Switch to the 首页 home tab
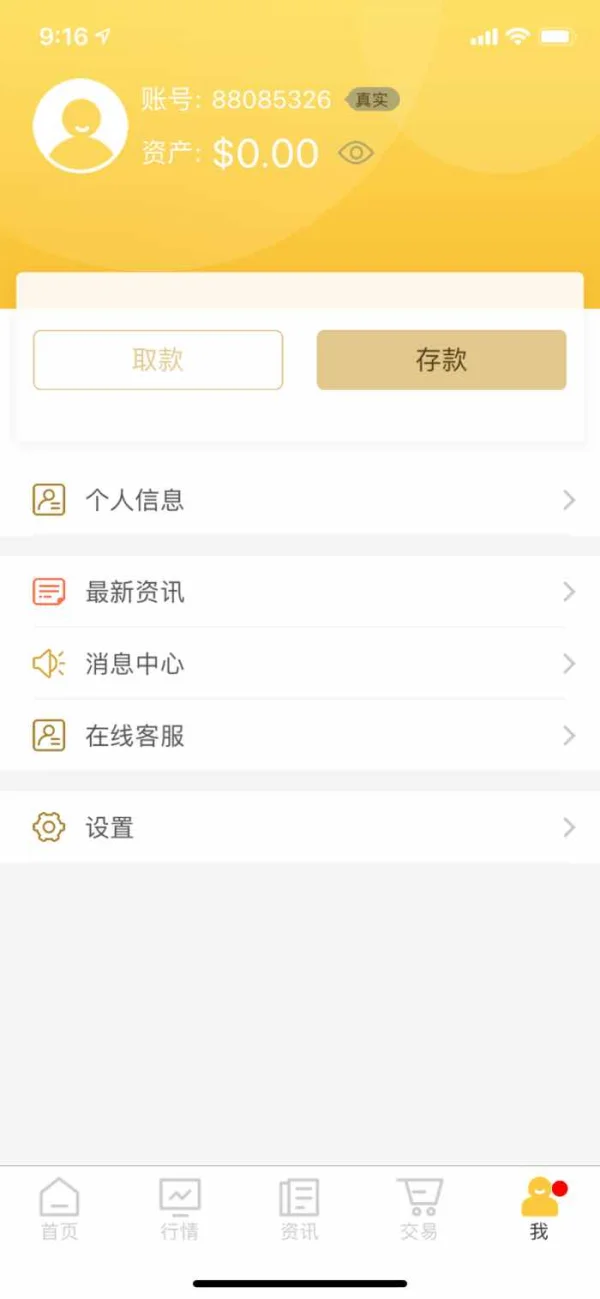The width and height of the screenshot is (600, 1299). [x=59, y=1209]
